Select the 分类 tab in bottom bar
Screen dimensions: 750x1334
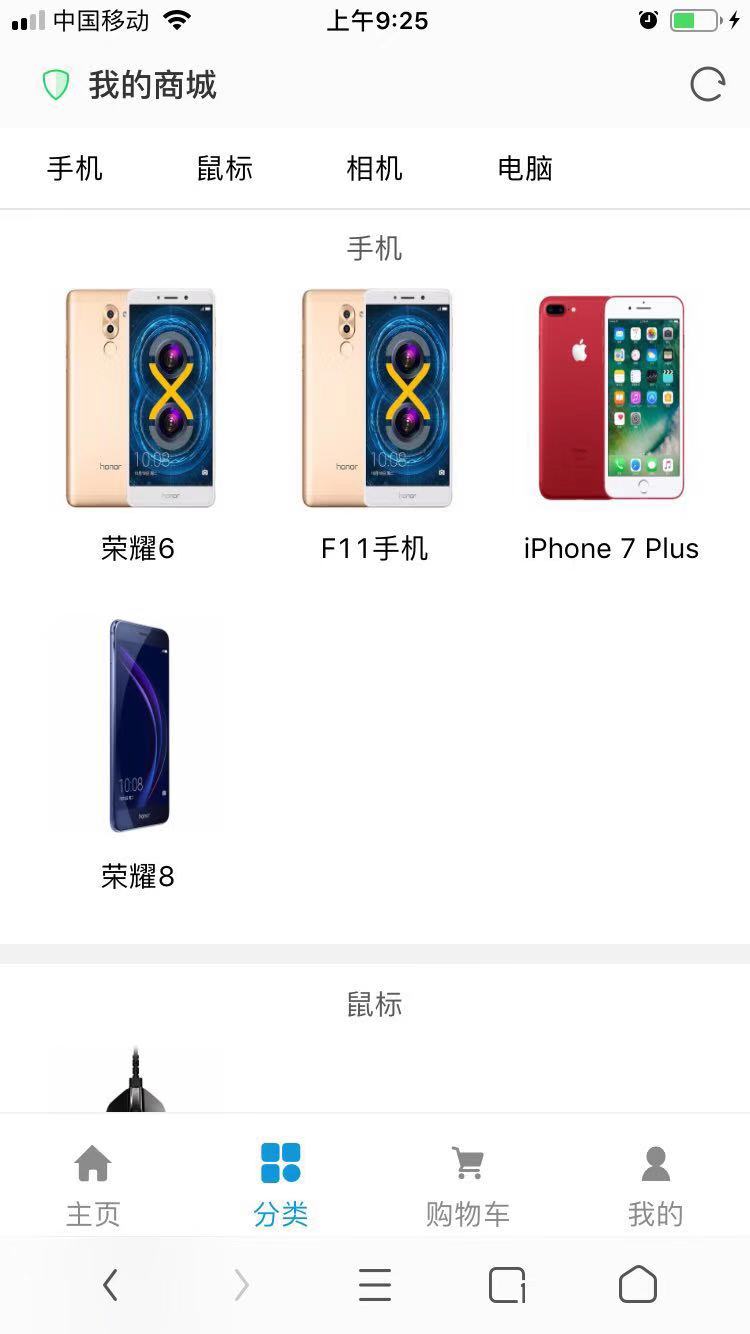[281, 1185]
